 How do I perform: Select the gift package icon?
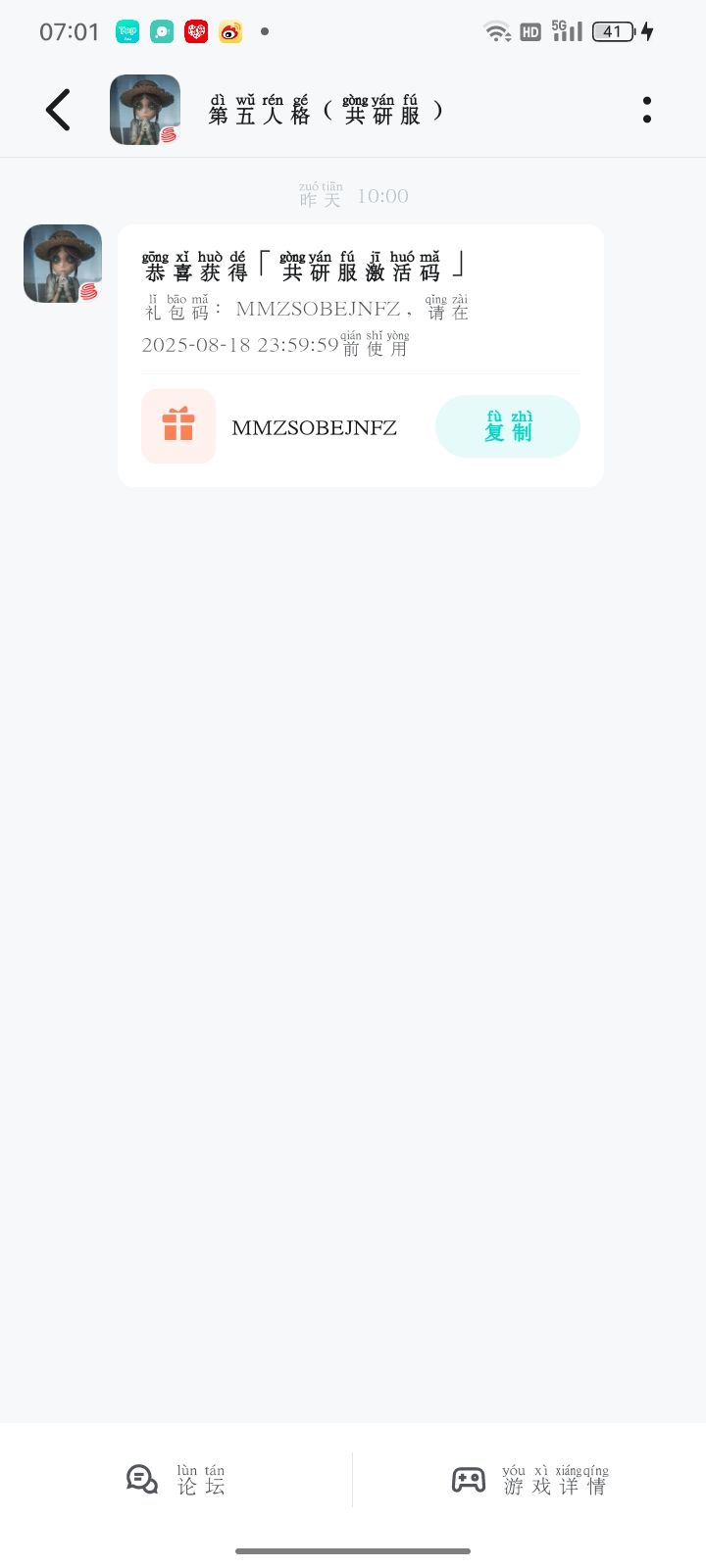pyautogui.click(x=177, y=426)
